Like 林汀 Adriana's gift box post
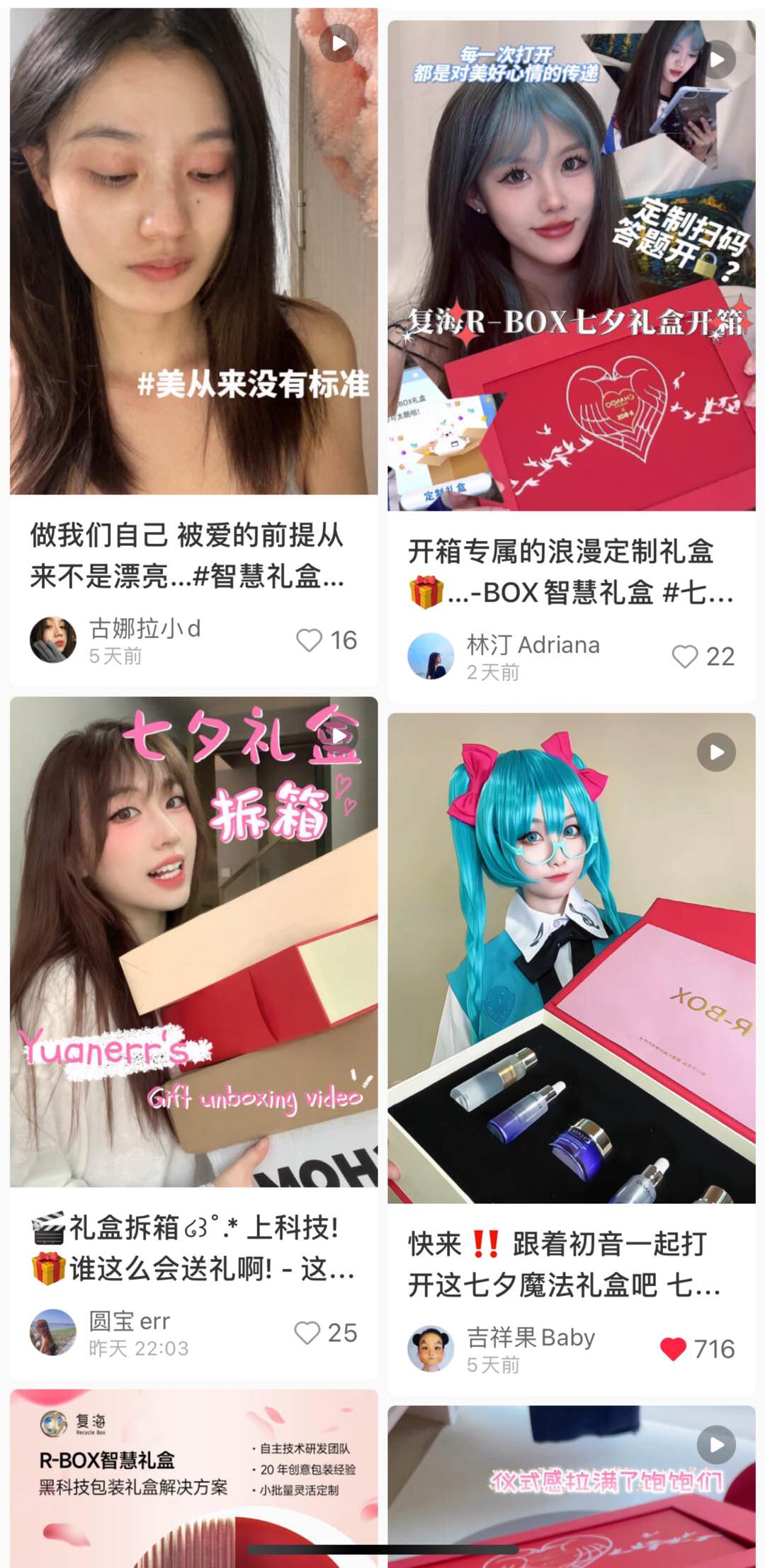 685,657
